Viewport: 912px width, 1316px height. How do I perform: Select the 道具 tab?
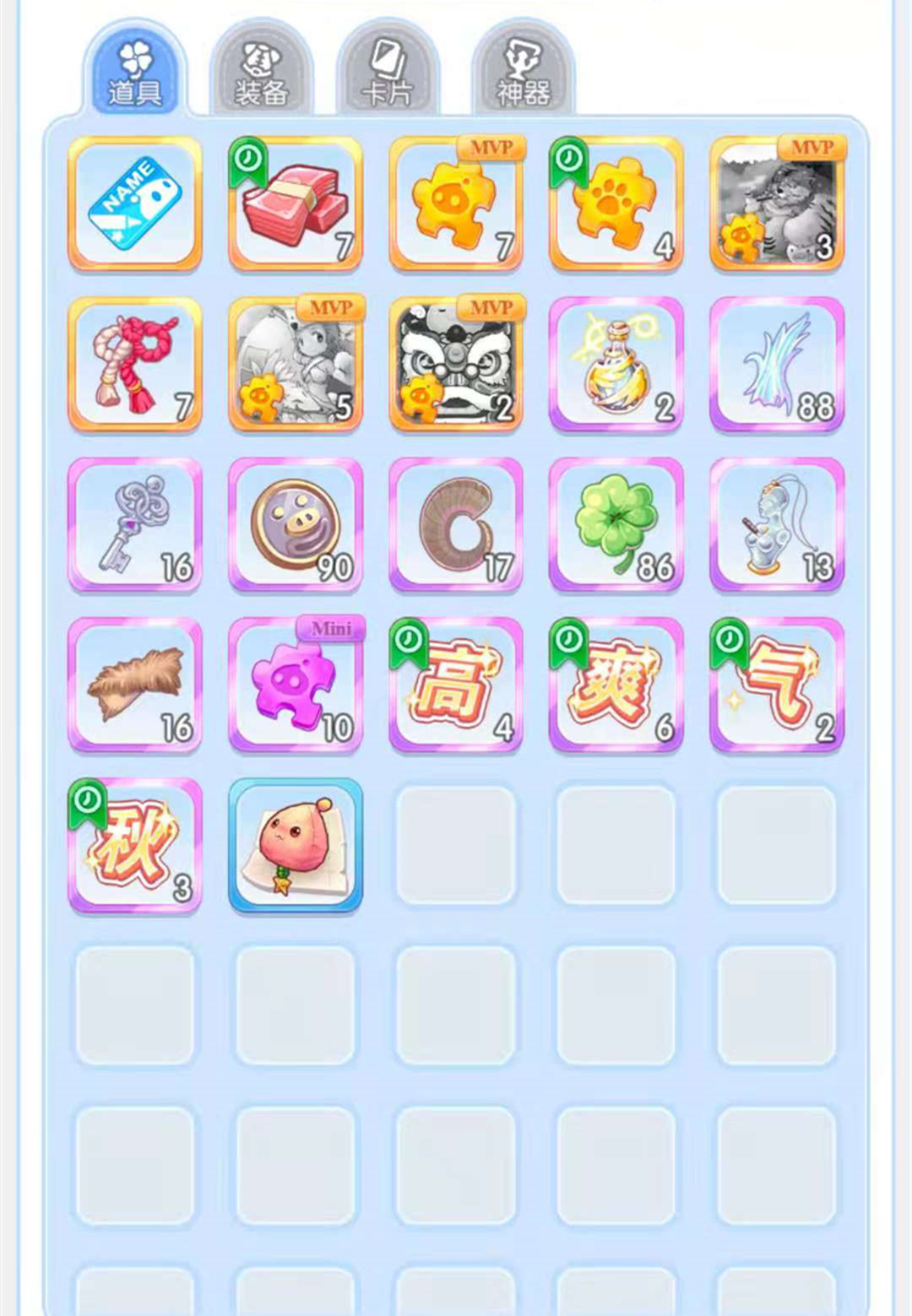tap(134, 72)
